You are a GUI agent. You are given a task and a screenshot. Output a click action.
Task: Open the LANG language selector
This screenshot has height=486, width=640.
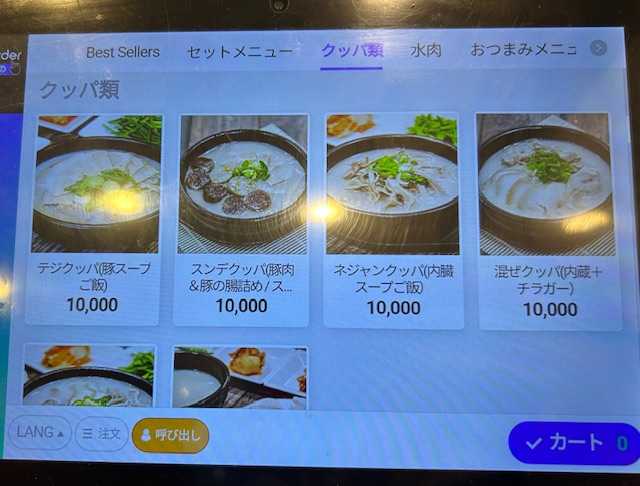click(41, 433)
